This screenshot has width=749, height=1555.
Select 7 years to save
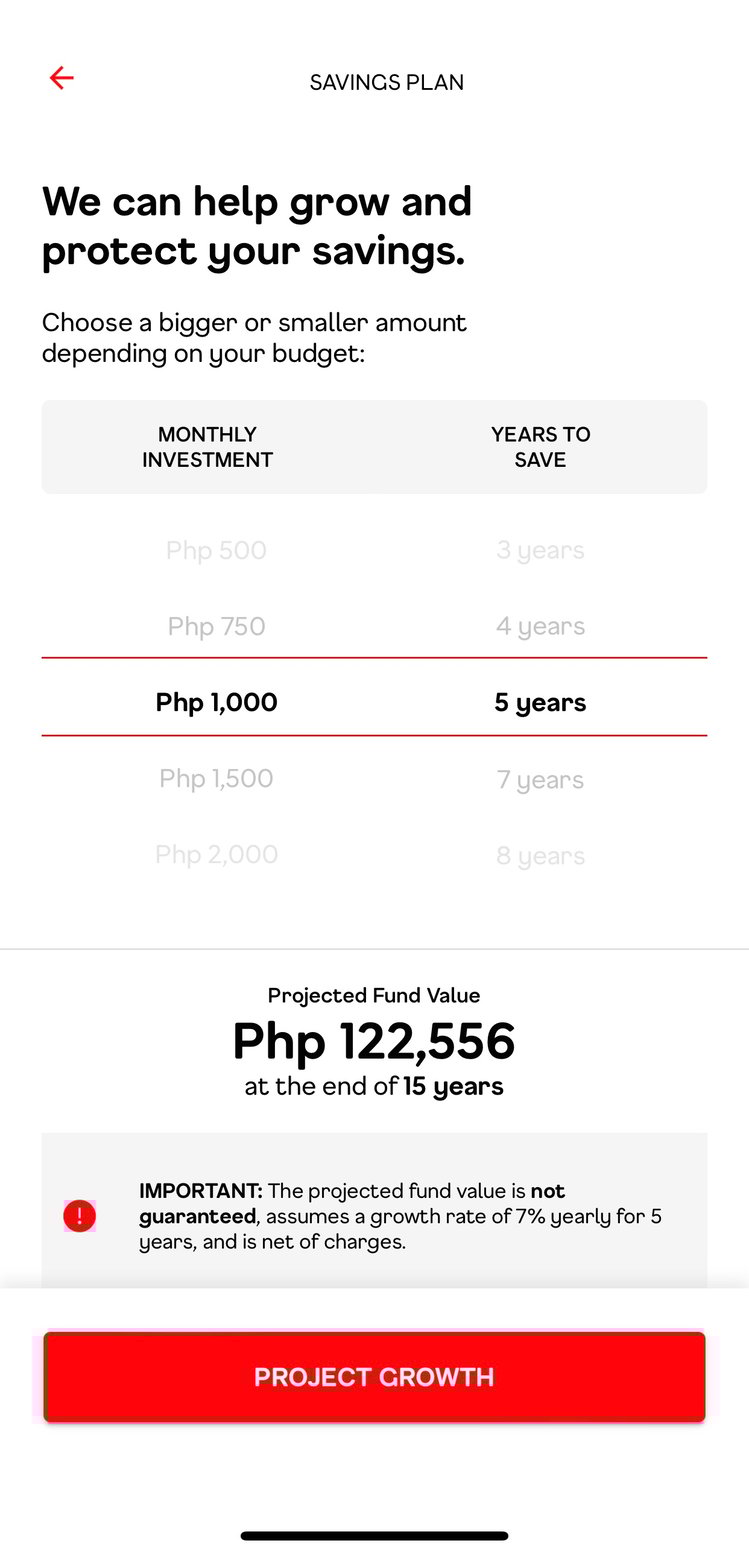click(540, 779)
